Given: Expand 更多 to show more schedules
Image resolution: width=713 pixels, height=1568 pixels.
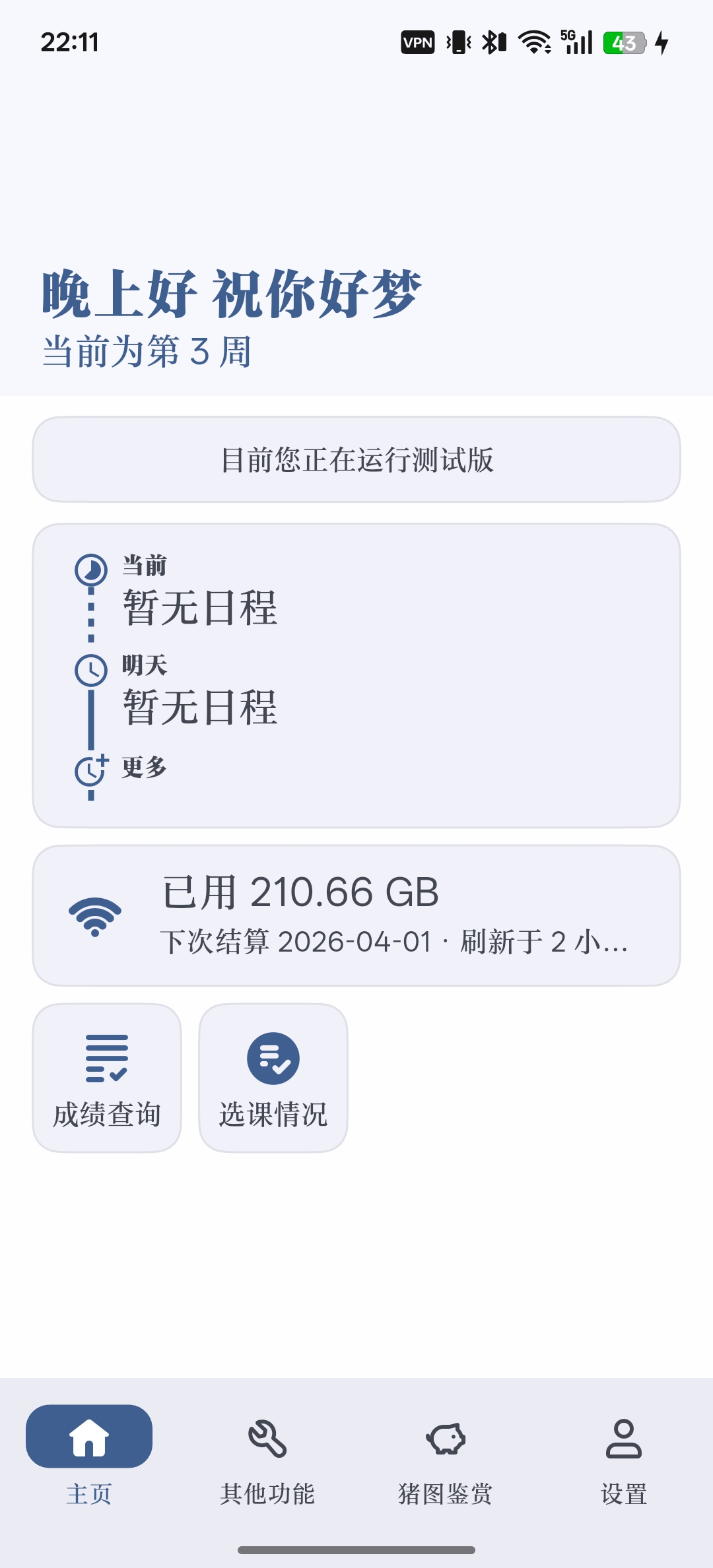Looking at the screenshot, I should tap(144, 768).
